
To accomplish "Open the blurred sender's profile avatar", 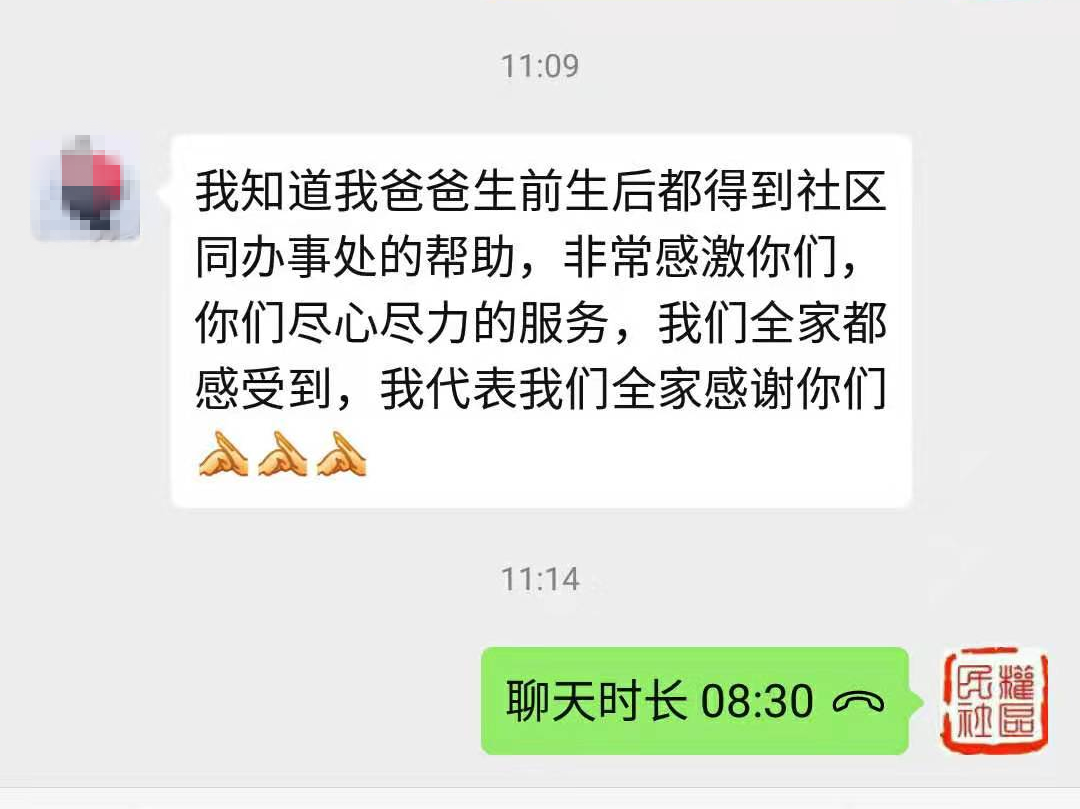I will [85, 188].
